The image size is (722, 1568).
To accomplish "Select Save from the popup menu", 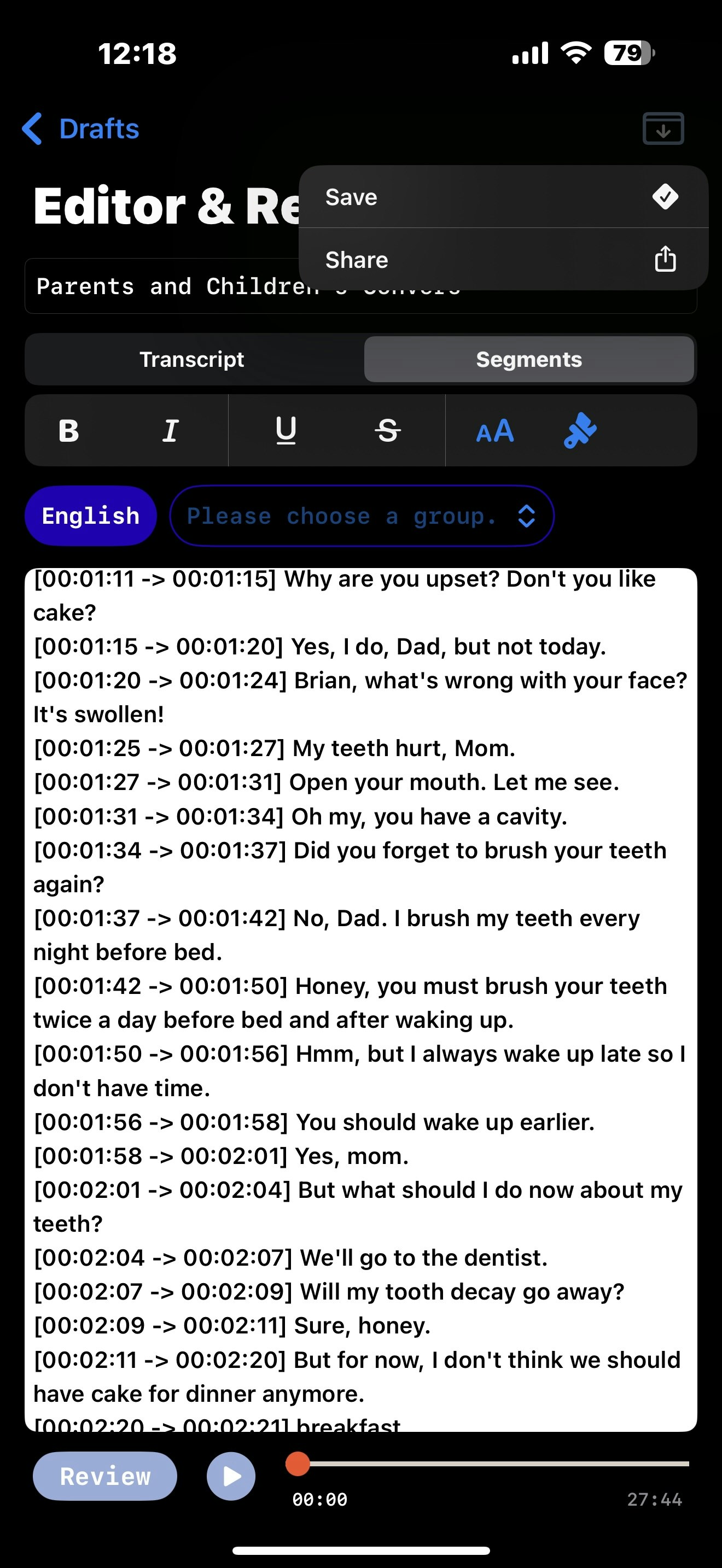I will (x=503, y=197).
